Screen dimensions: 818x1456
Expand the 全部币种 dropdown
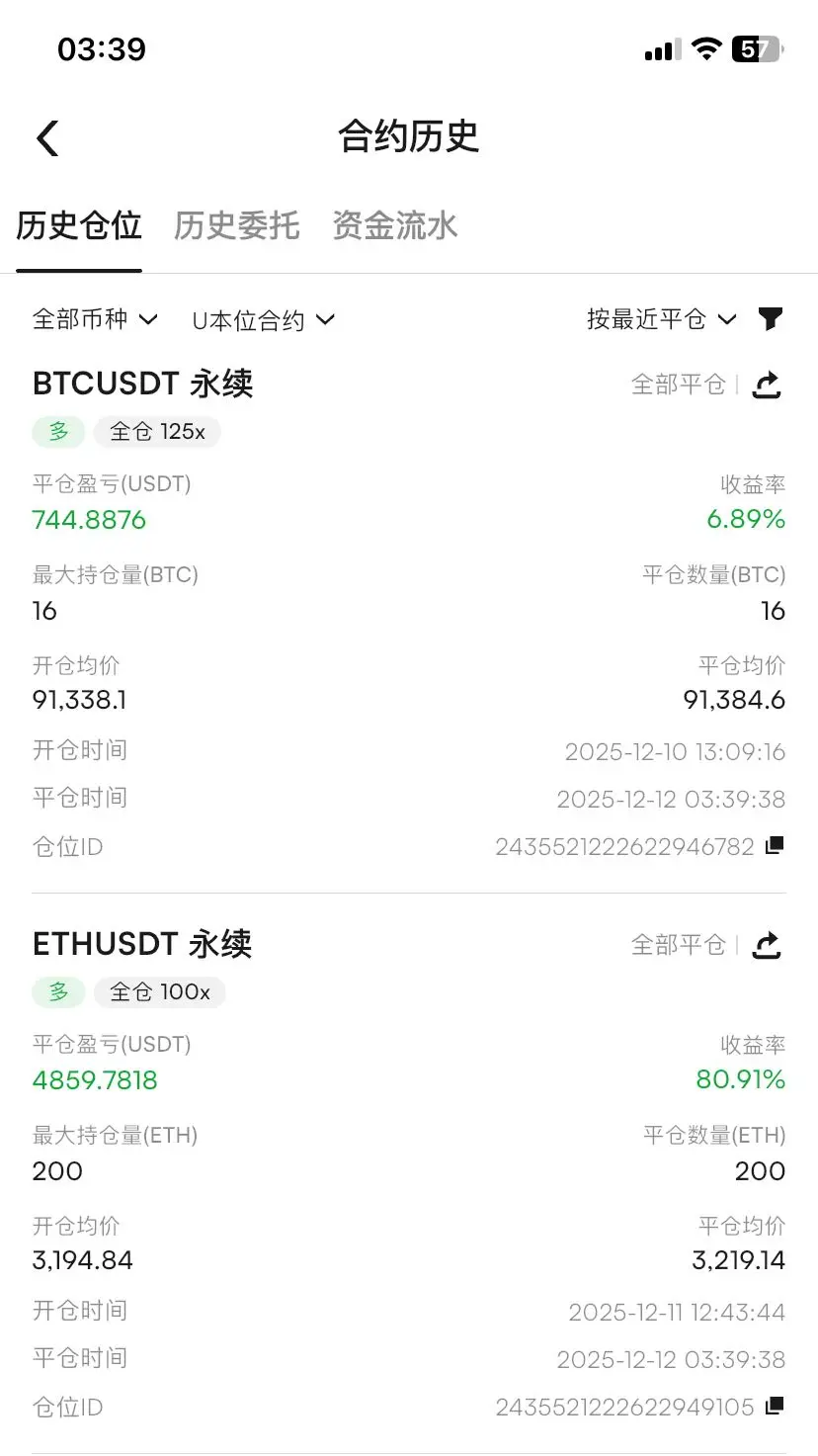pyautogui.click(x=95, y=319)
